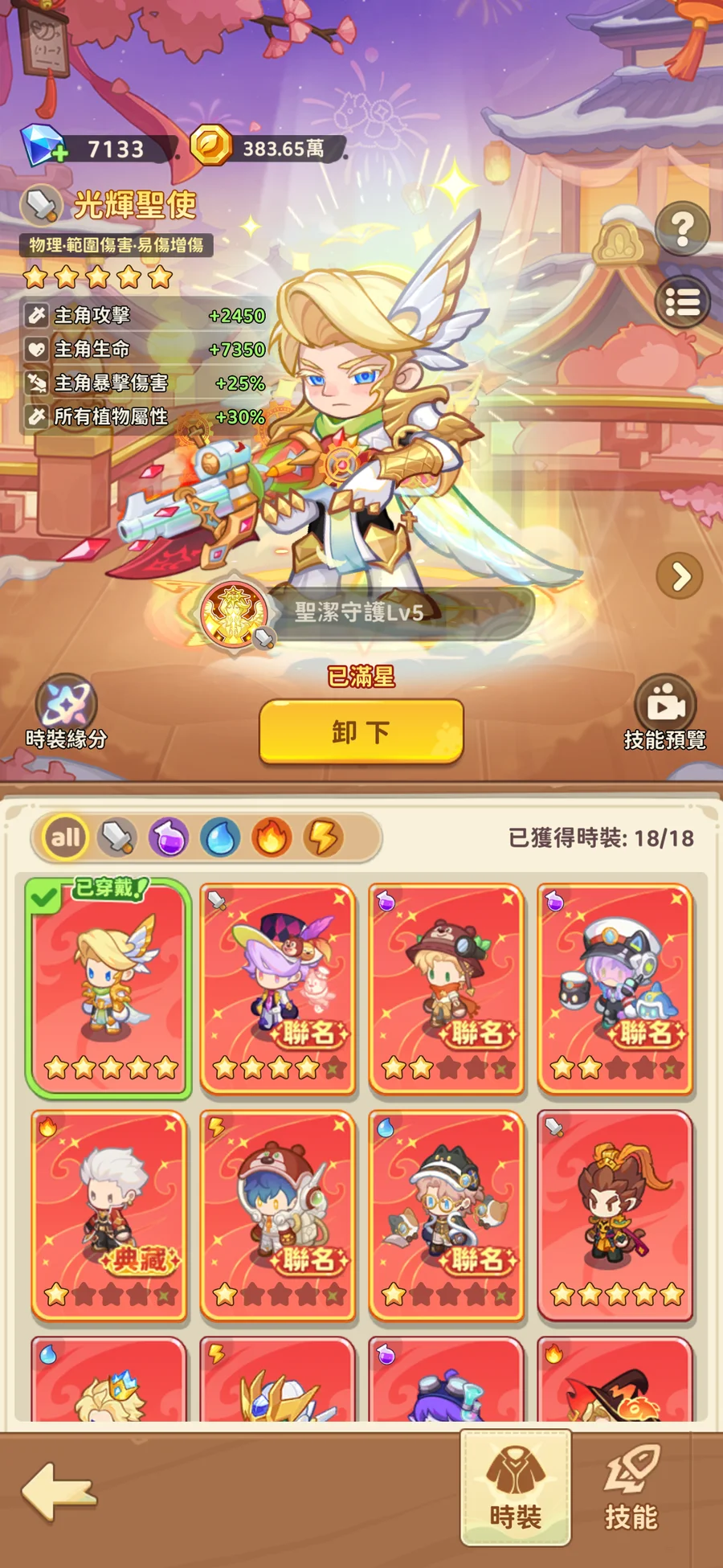The width and height of the screenshot is (723, 1568).
Task: Tap the 卸下 unequip button
Action: (x=361, y=731)
